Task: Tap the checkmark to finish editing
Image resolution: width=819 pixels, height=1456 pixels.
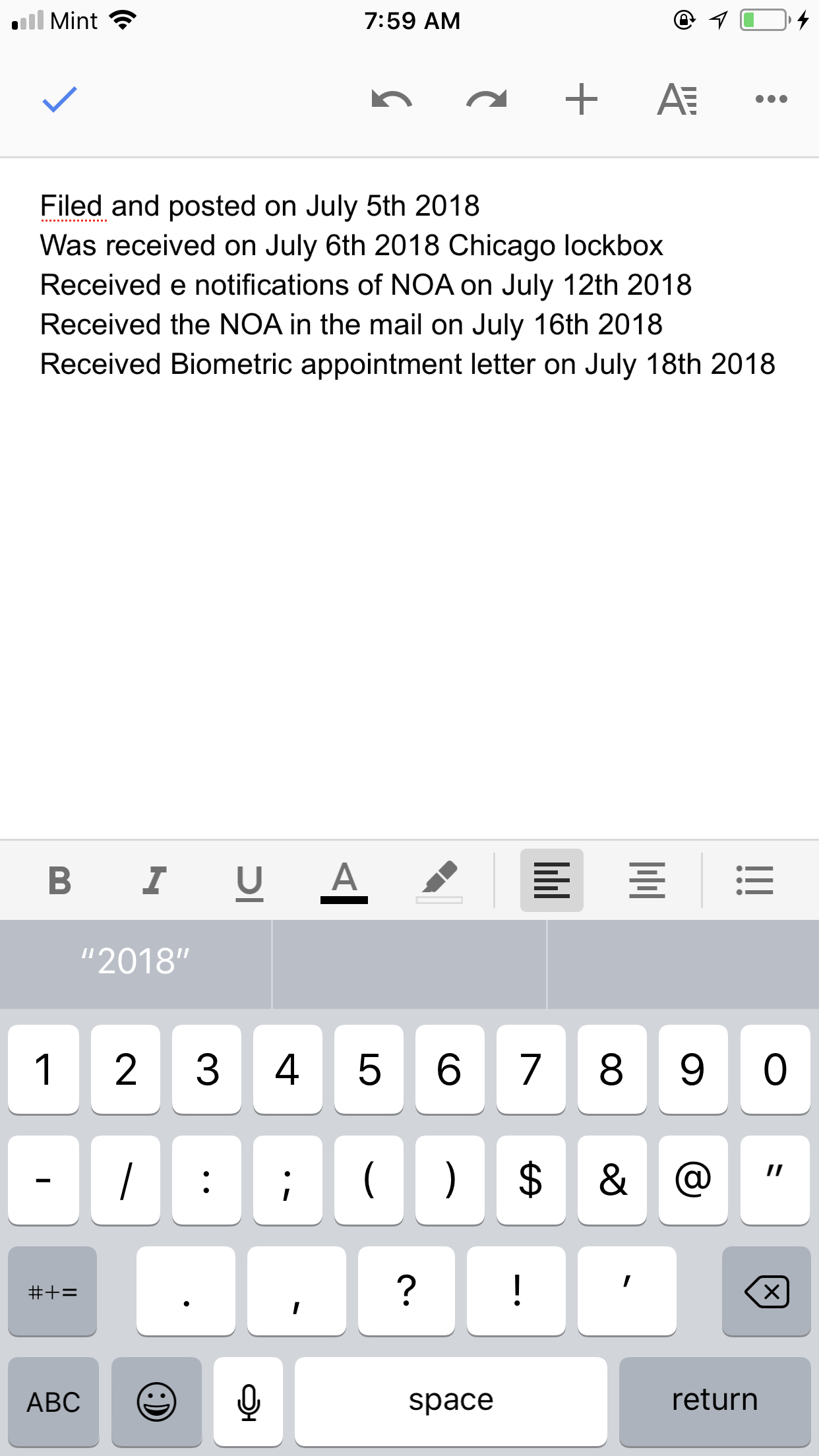Action: [59, 100]
